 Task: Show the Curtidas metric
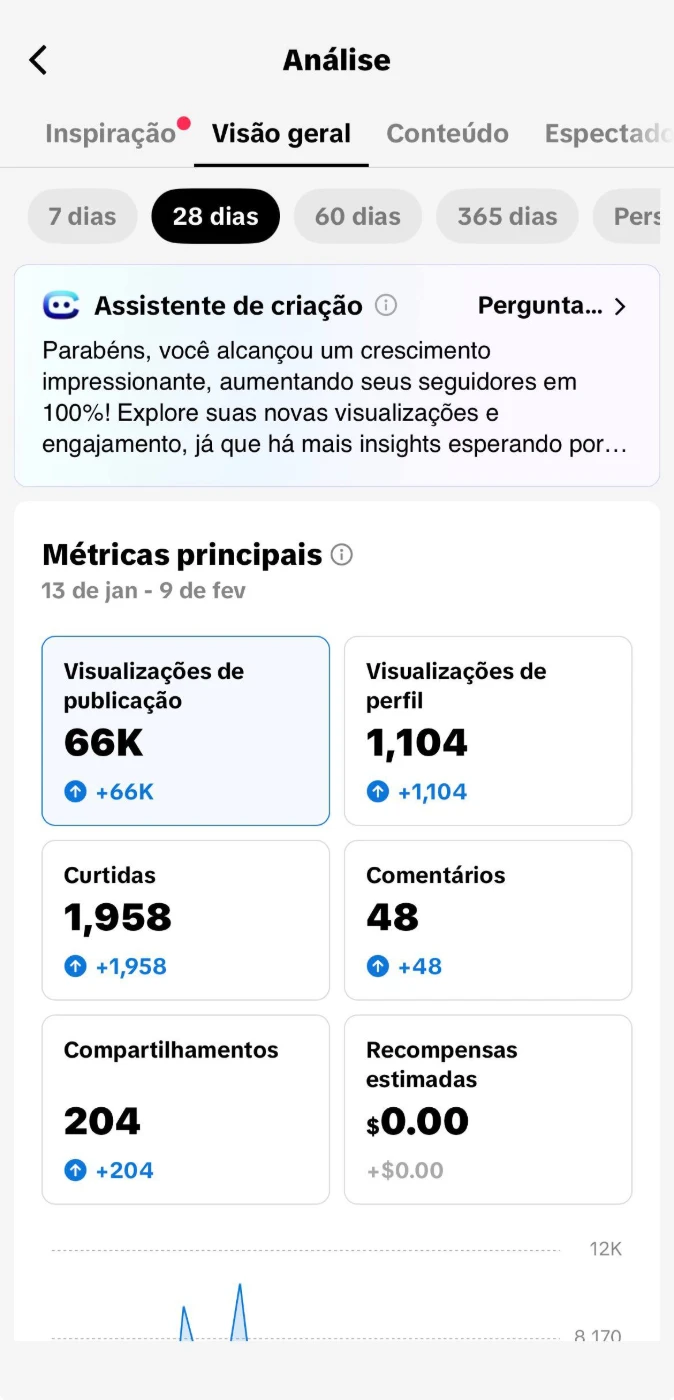coord(185,920)
